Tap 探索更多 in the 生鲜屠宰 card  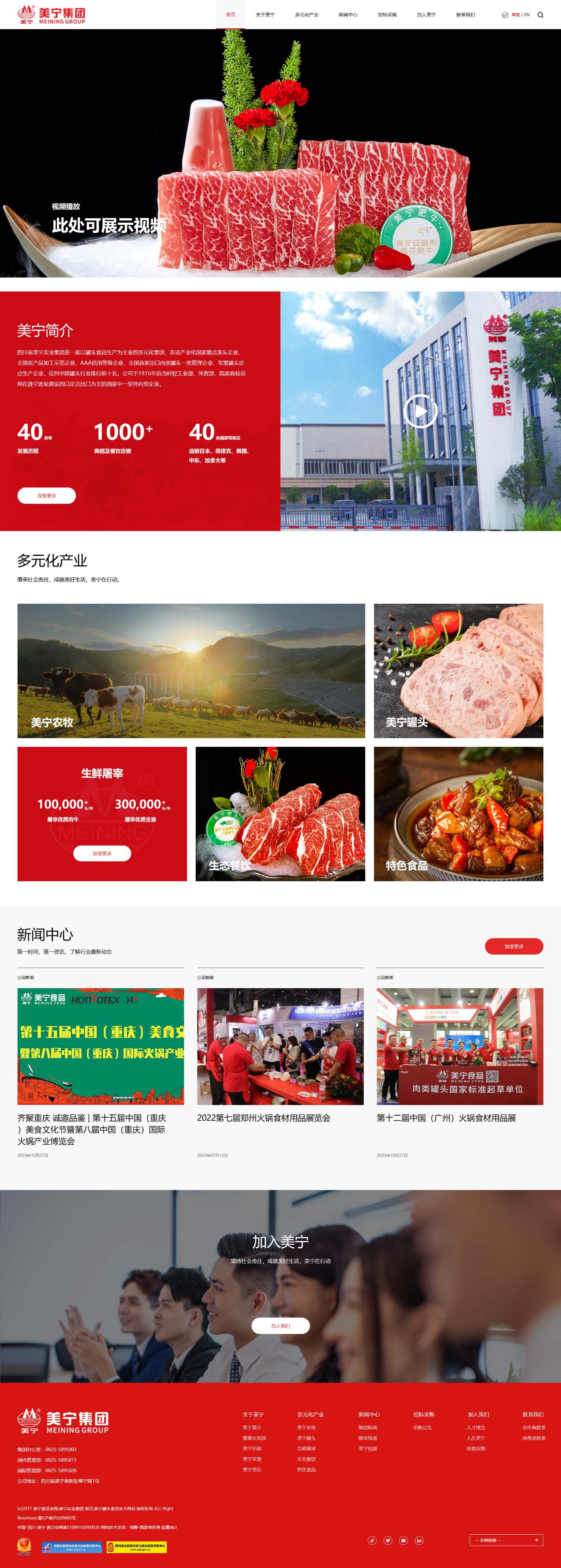(102, 853)
